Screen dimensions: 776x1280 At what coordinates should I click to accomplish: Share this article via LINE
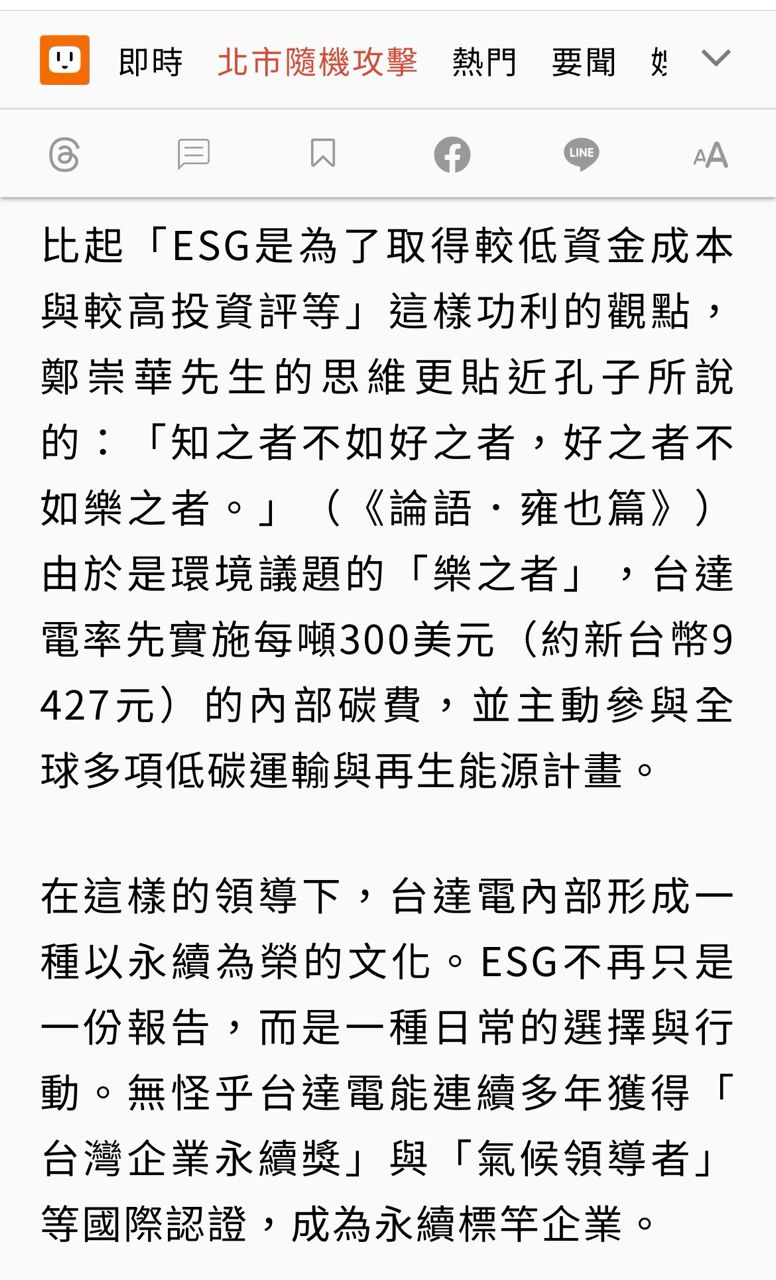pyautogui.click(x=581, y=155)
